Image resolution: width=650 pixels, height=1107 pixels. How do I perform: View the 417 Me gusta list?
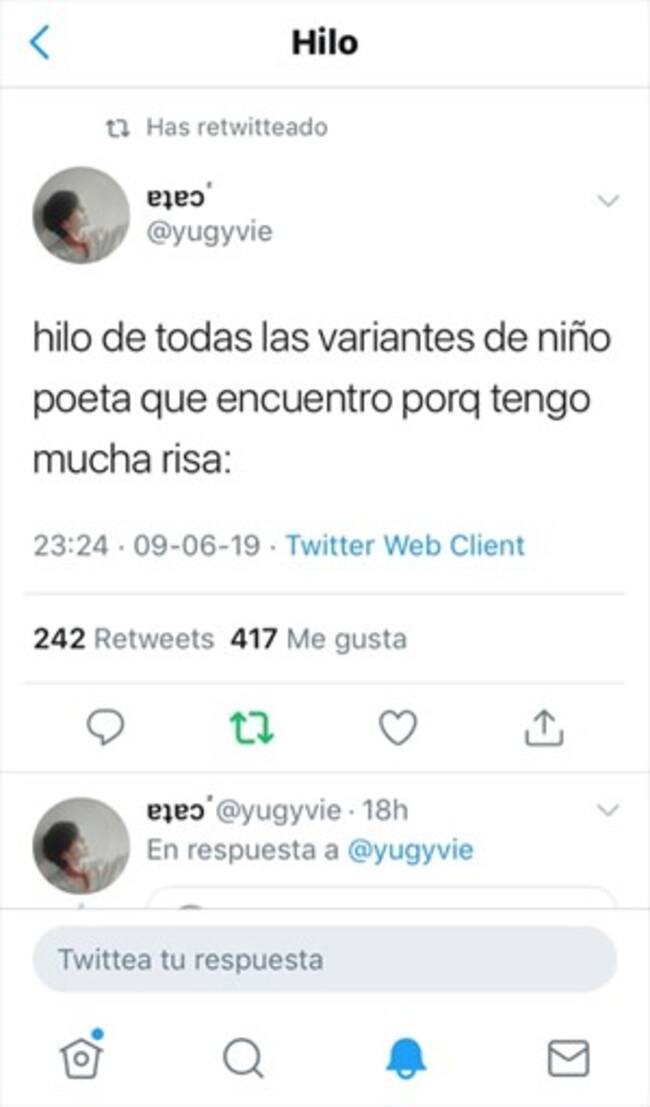pyautogui.click(x=318, y=639)
